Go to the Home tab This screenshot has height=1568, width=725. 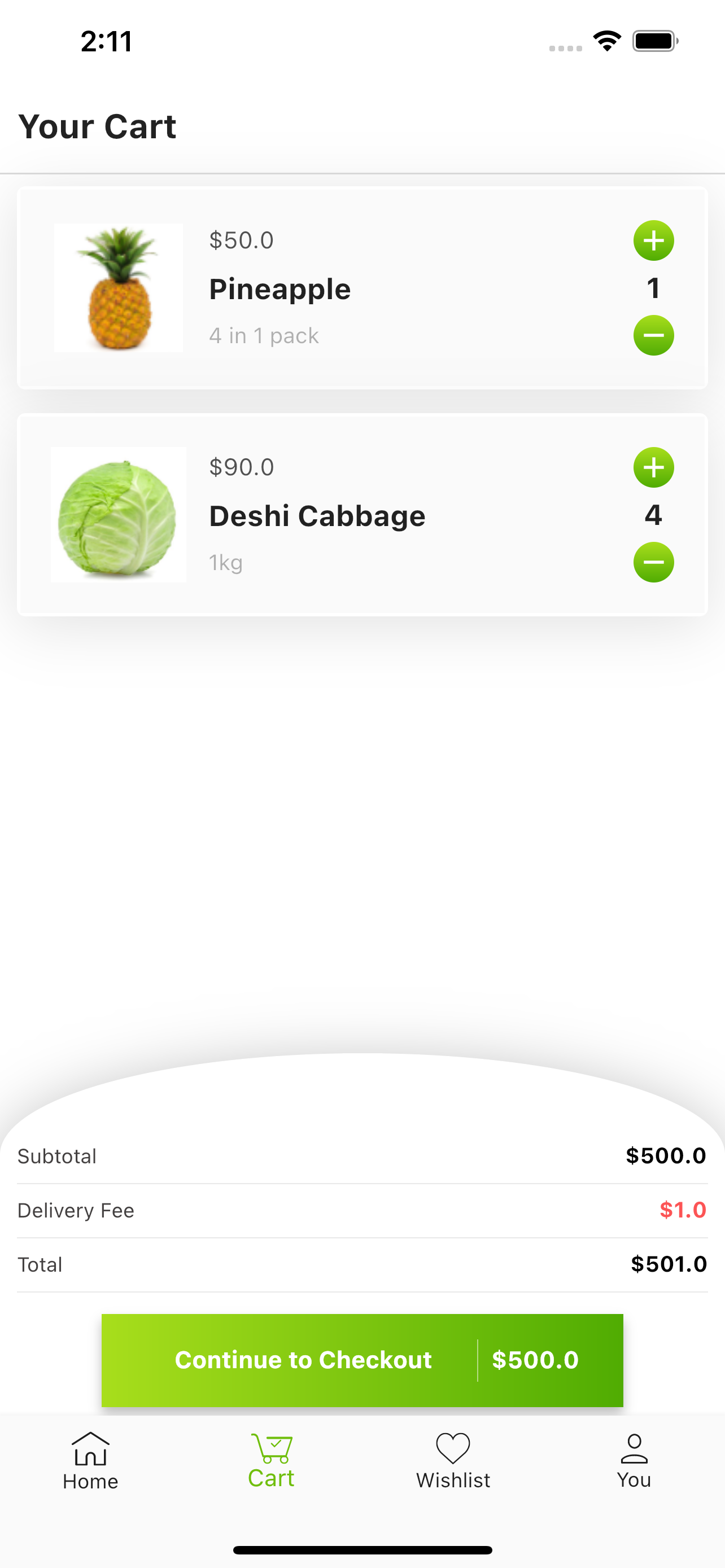point(90,1461)
